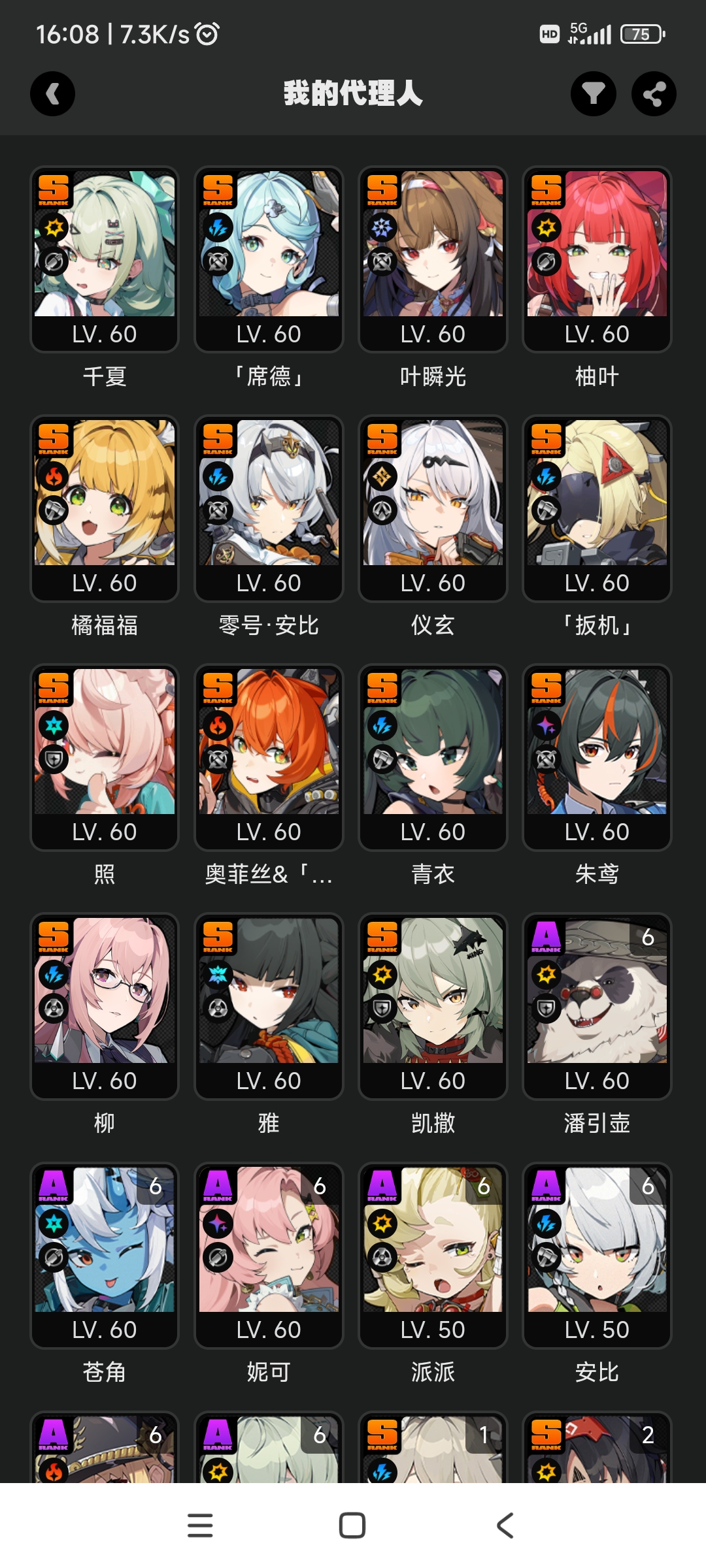Select the 柚叶 agent card
The height and width of the screenshot is (1568, 706).
(597, 259)
